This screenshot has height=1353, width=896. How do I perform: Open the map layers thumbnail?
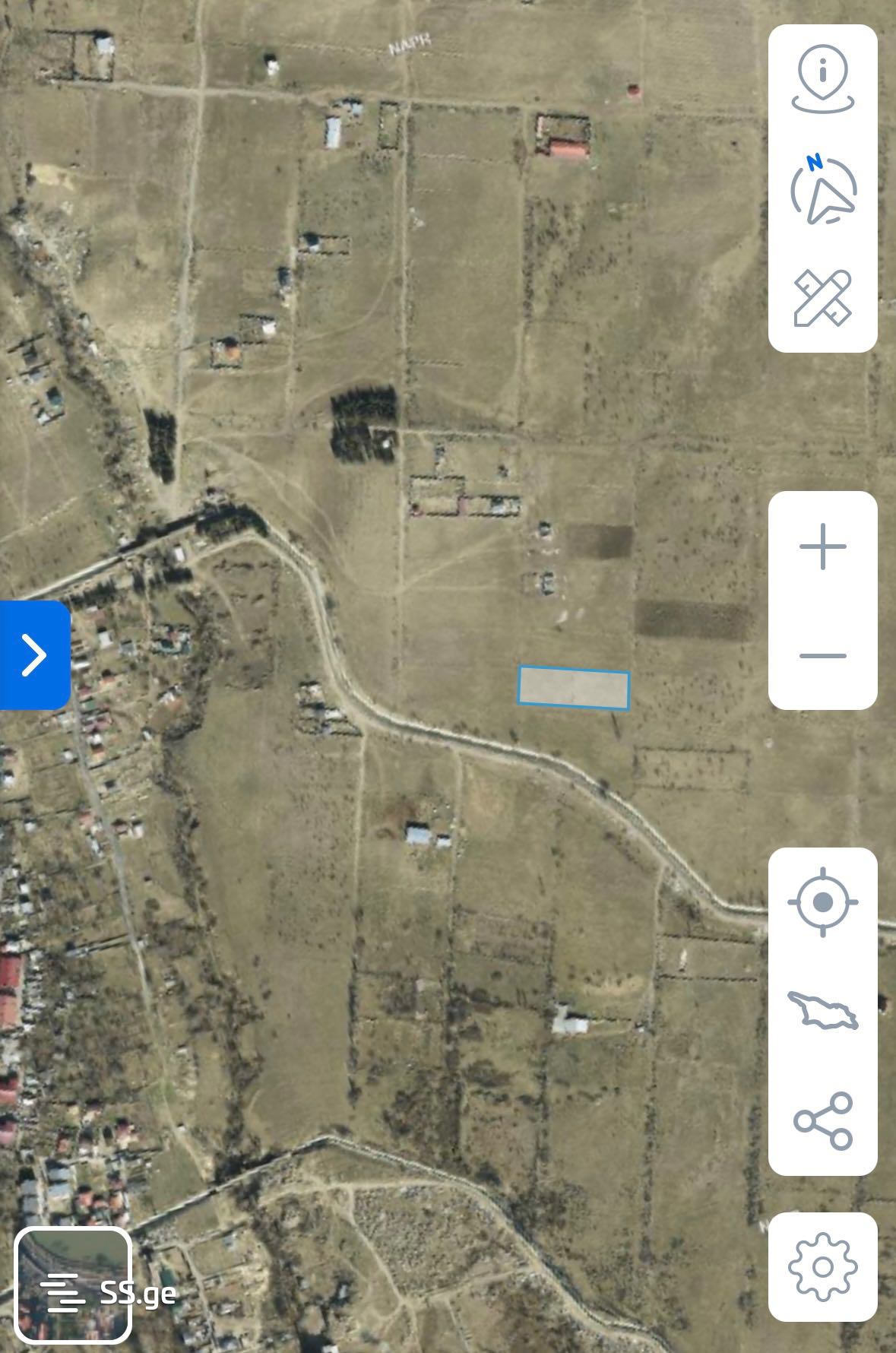(73, 1285)
